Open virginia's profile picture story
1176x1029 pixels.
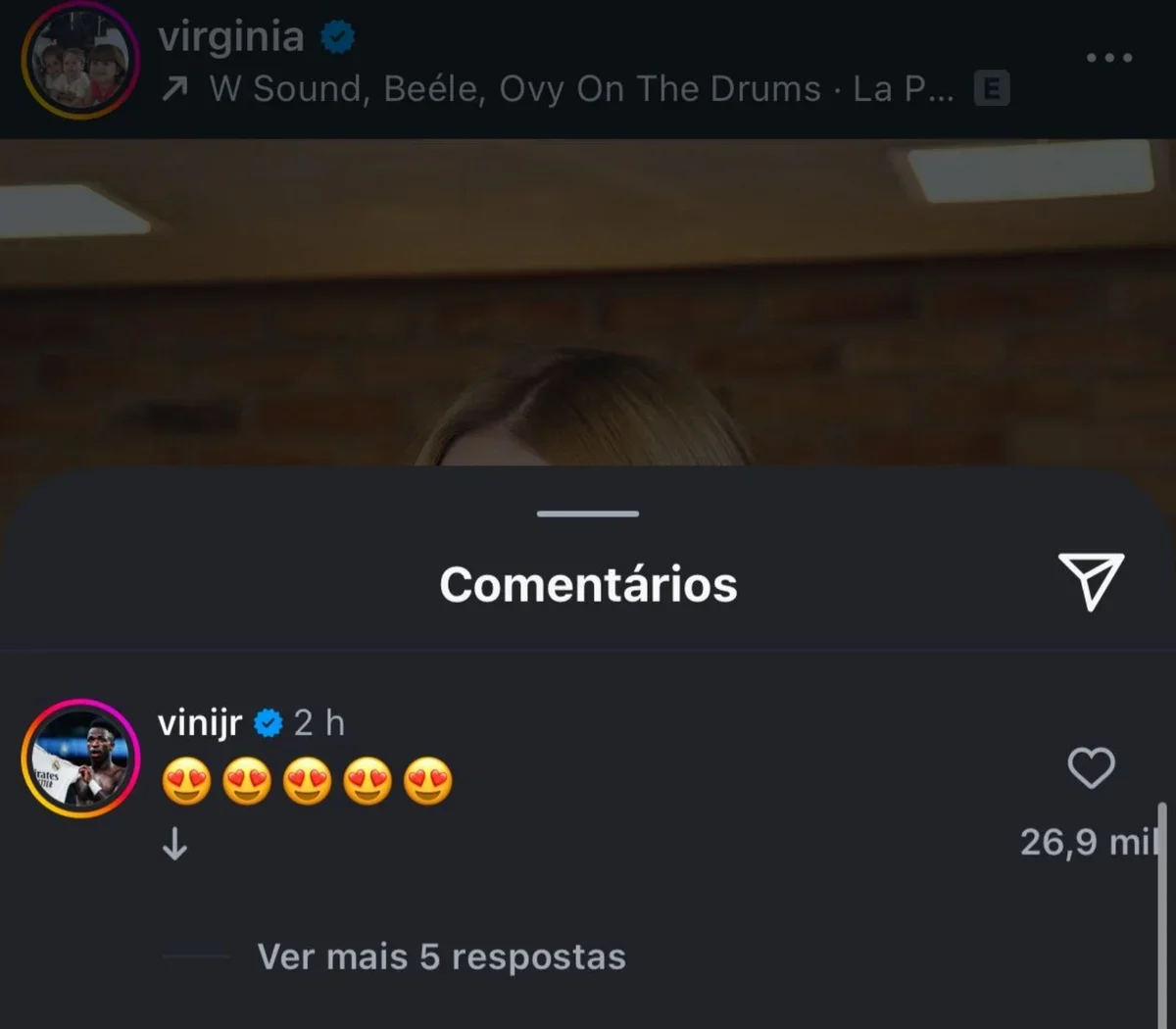[80, 61]
